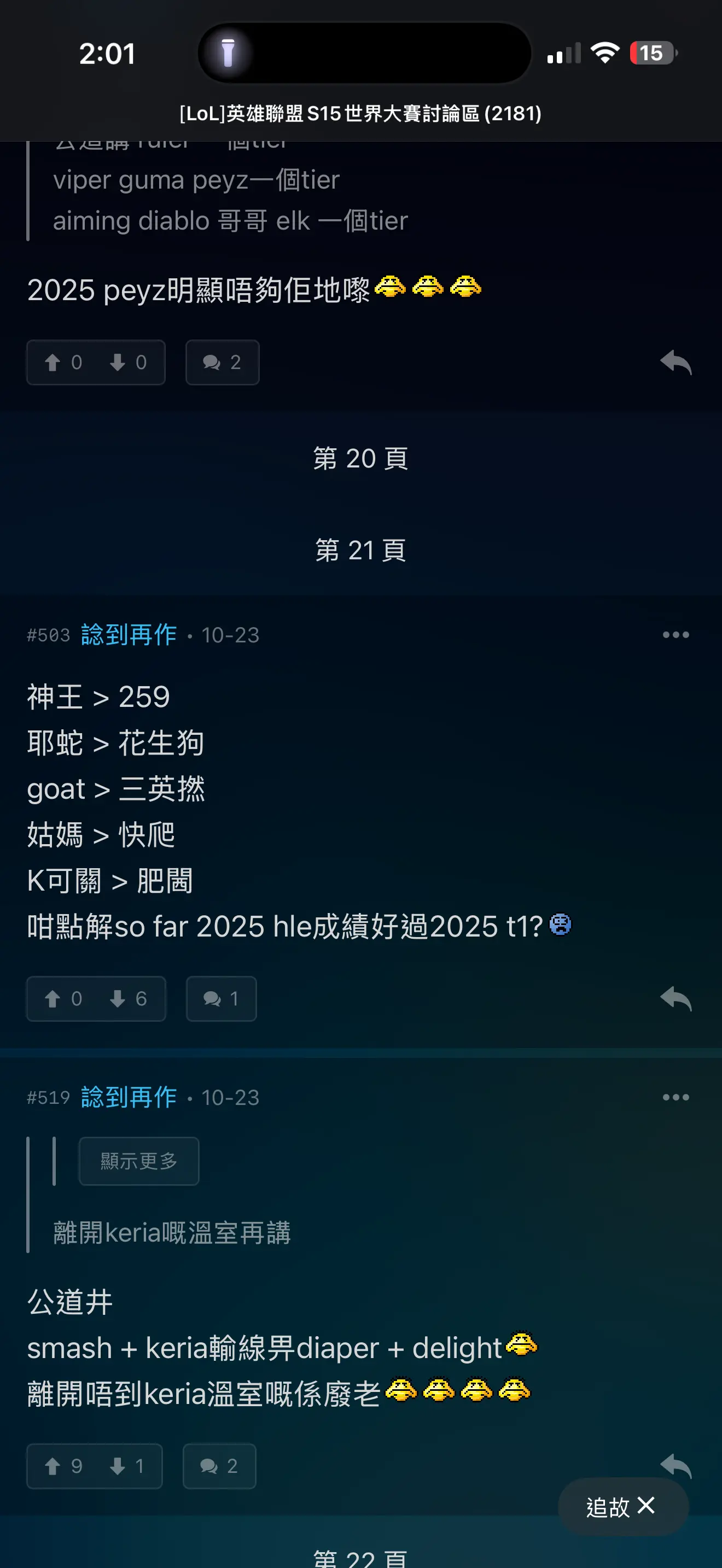Tap the battery indicator showing 15
The image size is (722, 1568).
(652, 54)
